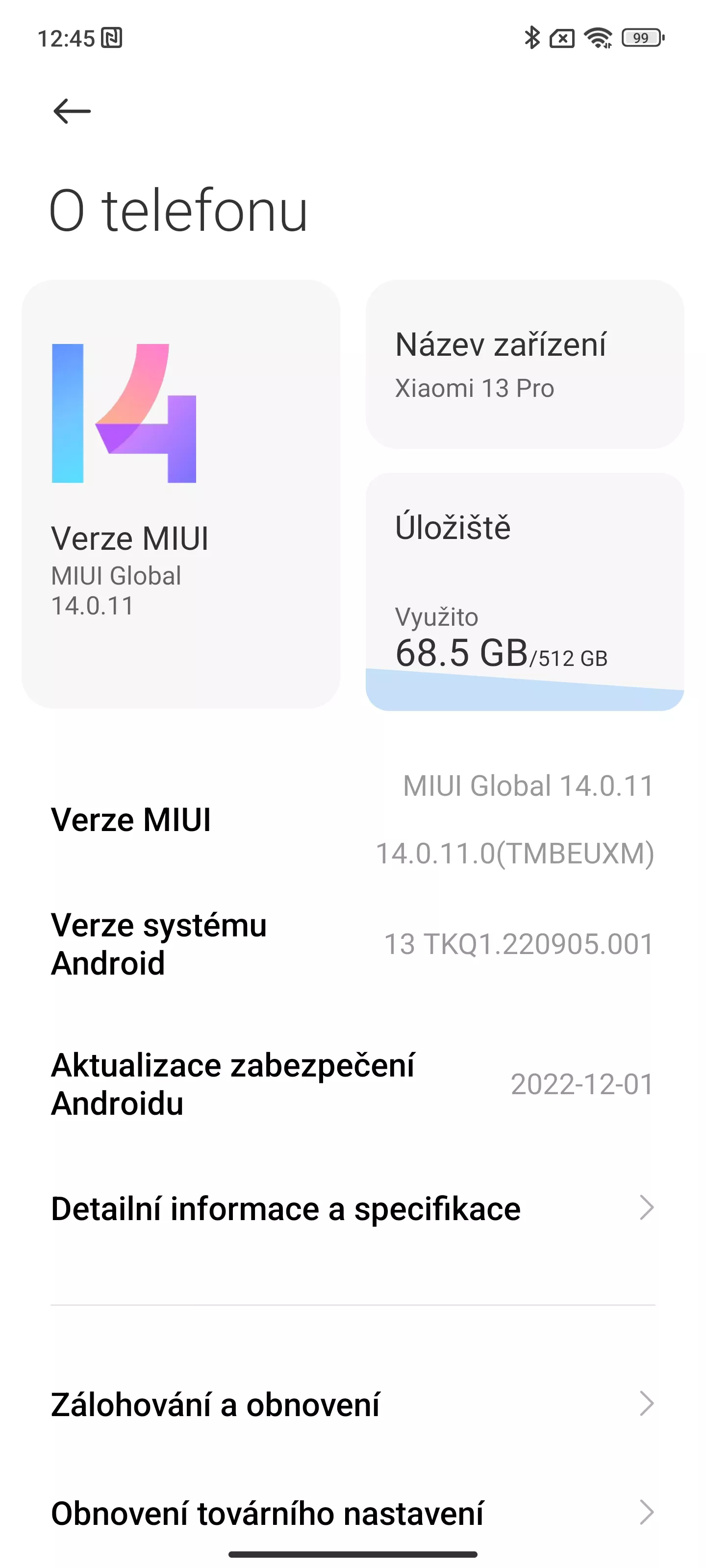Open the Verze MIUI card with the 14 logo

pos(181,493)
